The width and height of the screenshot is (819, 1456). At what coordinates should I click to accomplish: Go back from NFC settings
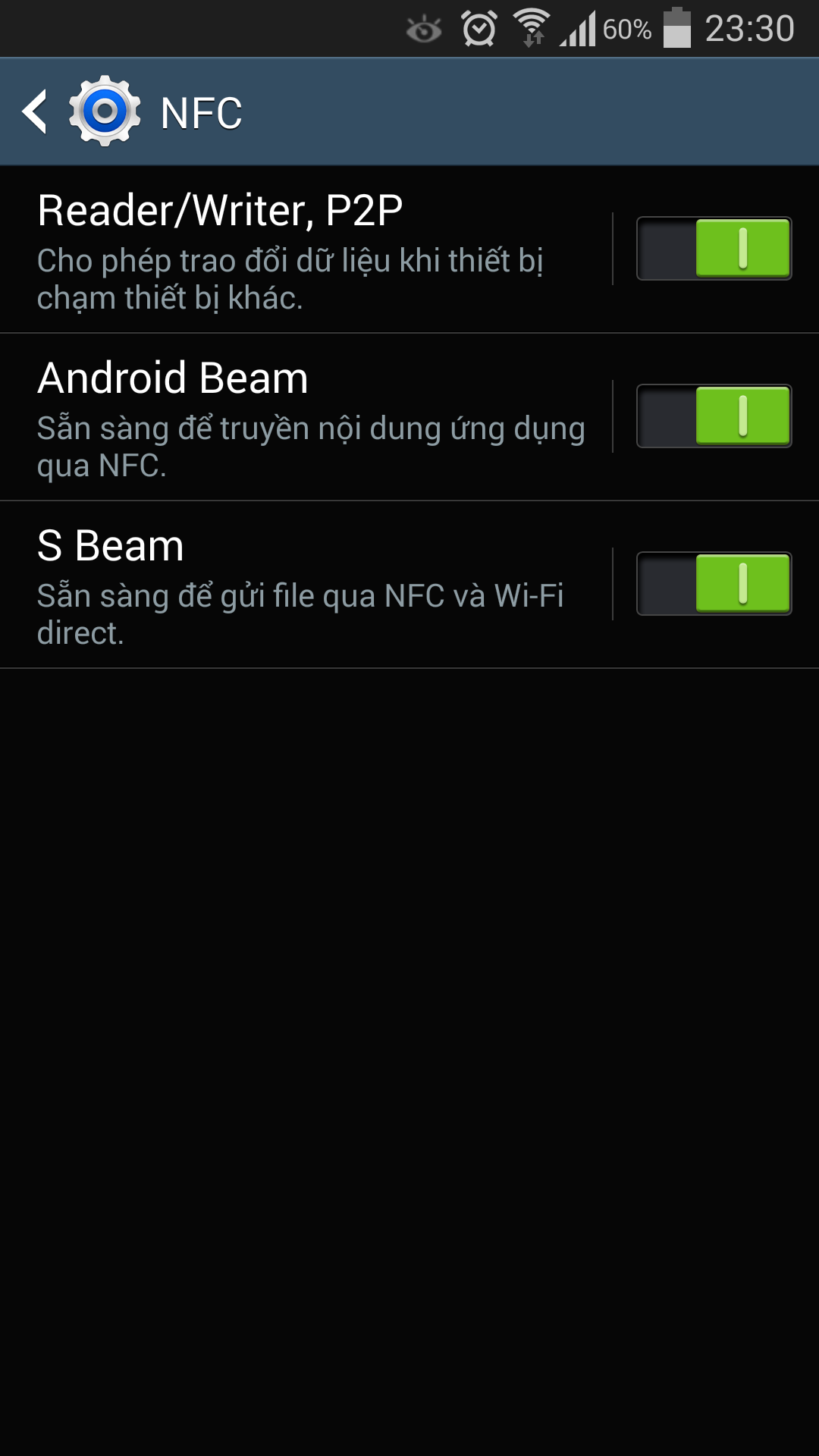point(36,111)
